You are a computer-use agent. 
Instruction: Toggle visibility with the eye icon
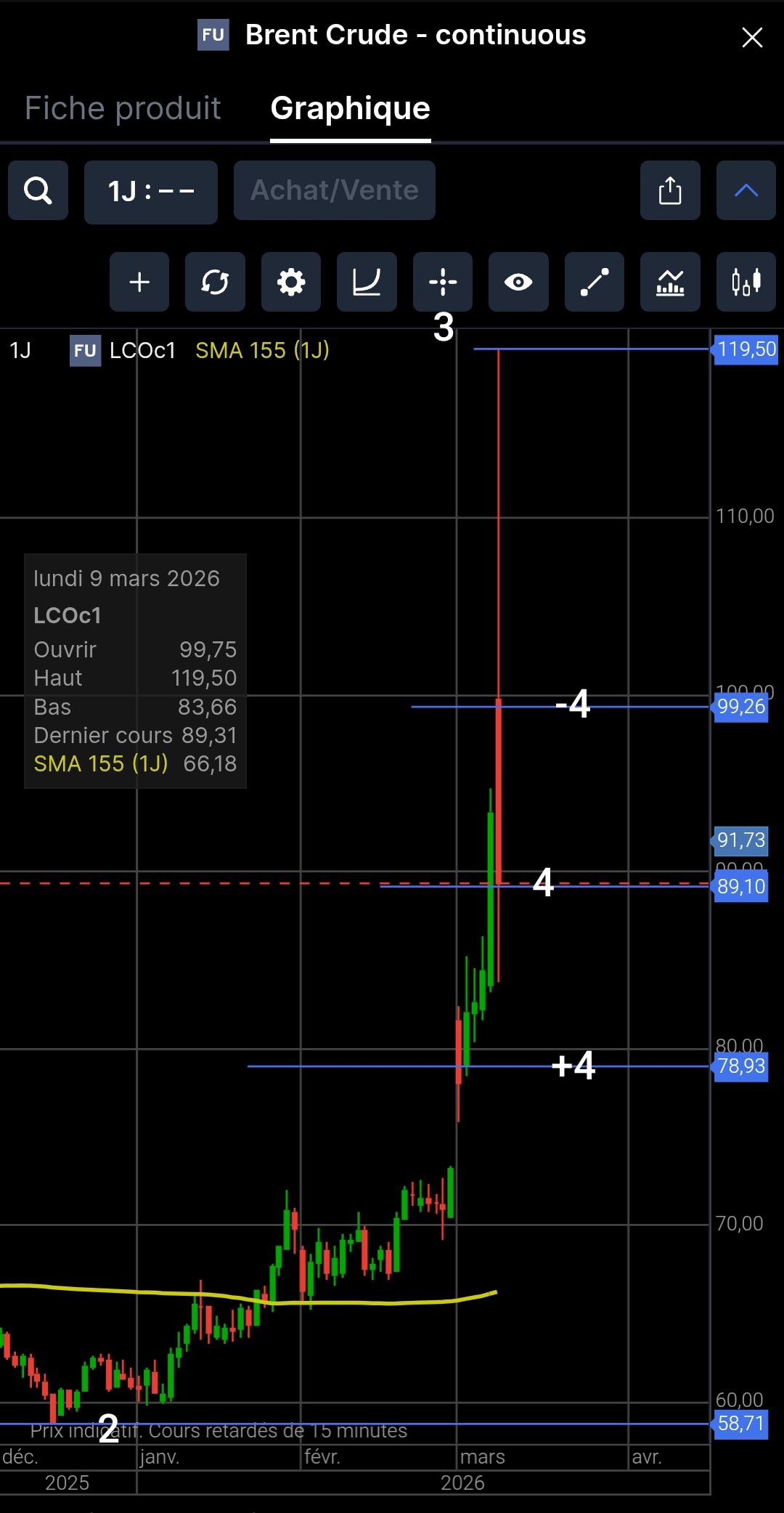coord(518,282)
